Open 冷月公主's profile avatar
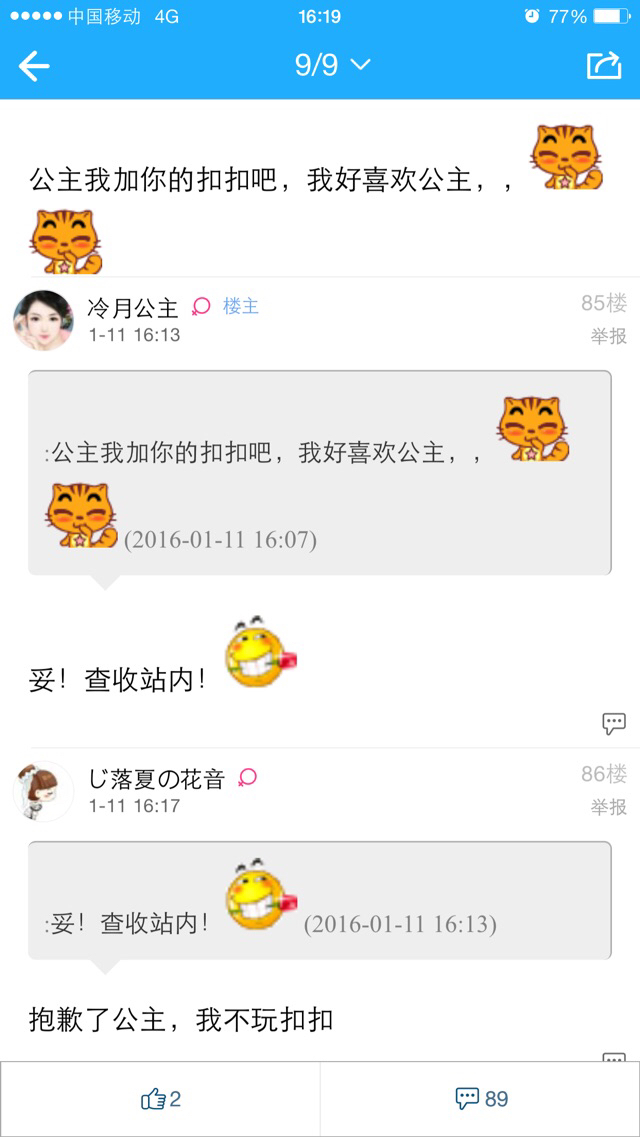 (x=43, y=320)
